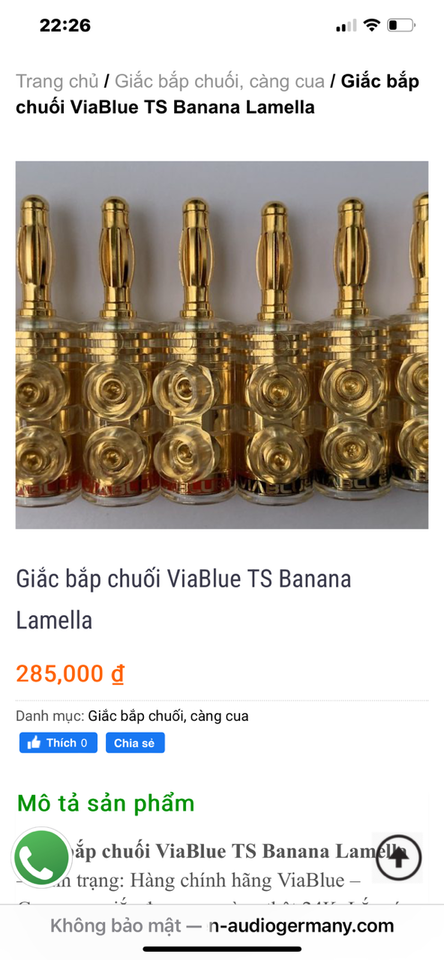Open Giắc bắp chuối, càng cua breadcrumb
The height and width of the screenshot is (960, 444).
click(x=220, y=81)
